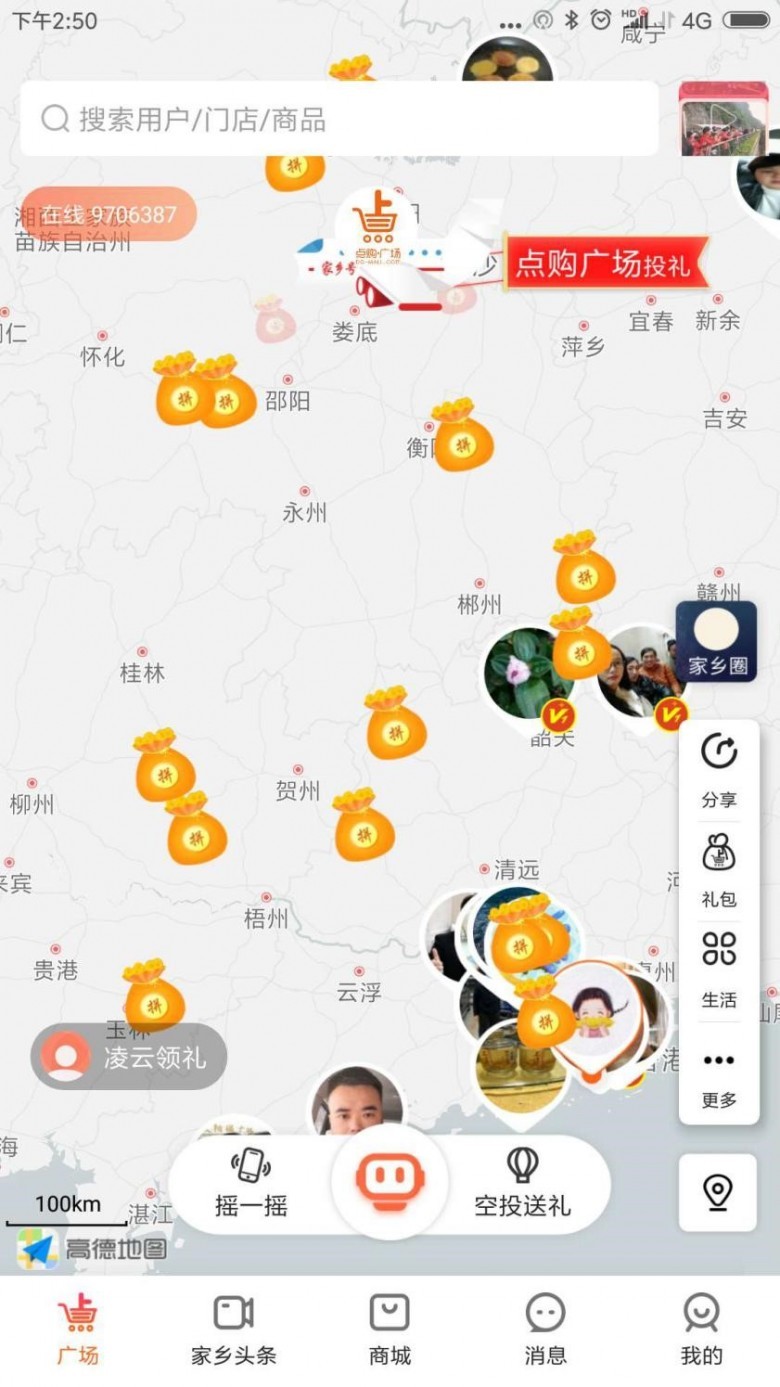Open the 点购广场投礼 banner
The image size is (780, 1387).
click(x=605, y=263)
